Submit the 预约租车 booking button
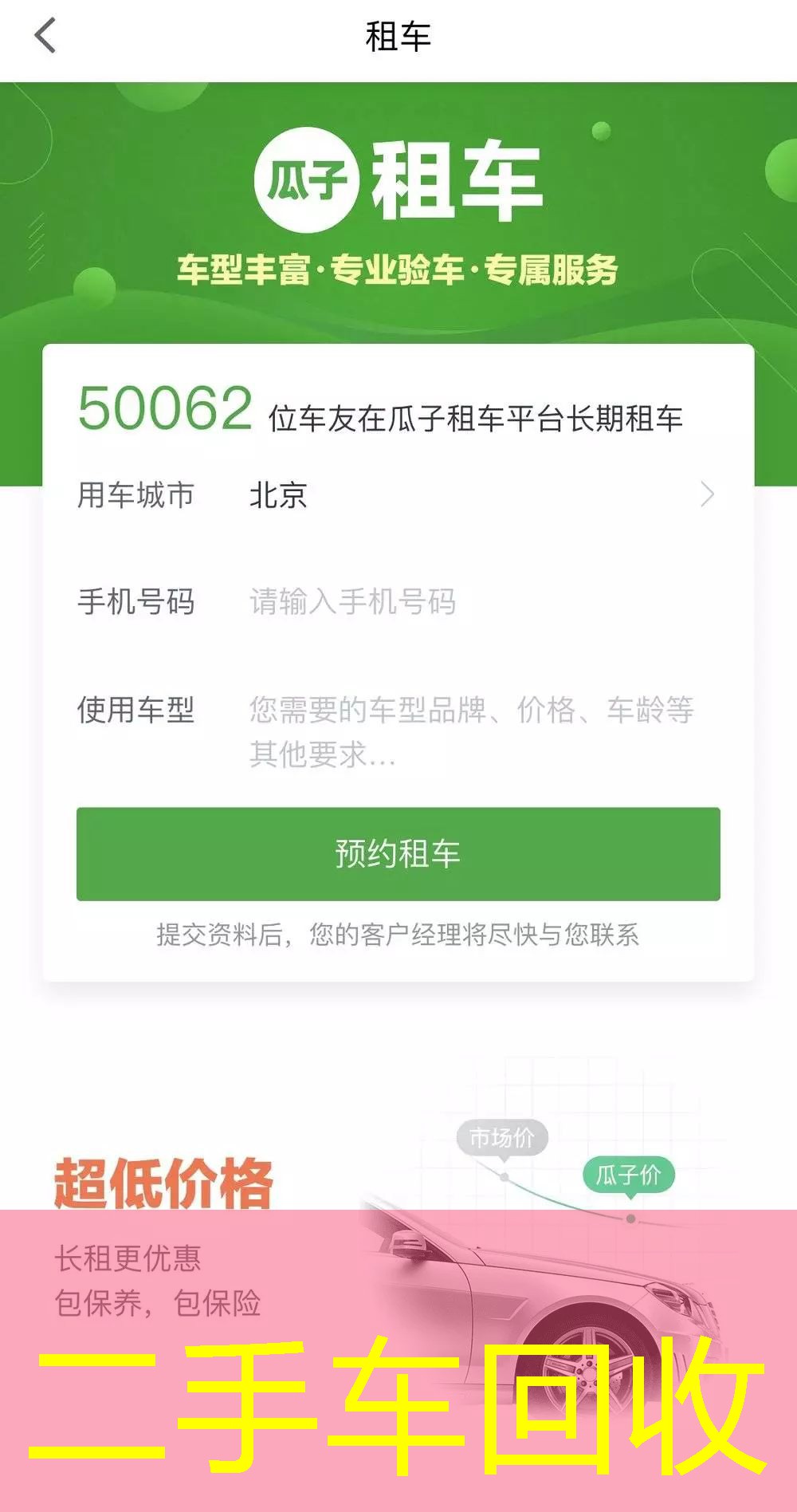 click(398, 854)
